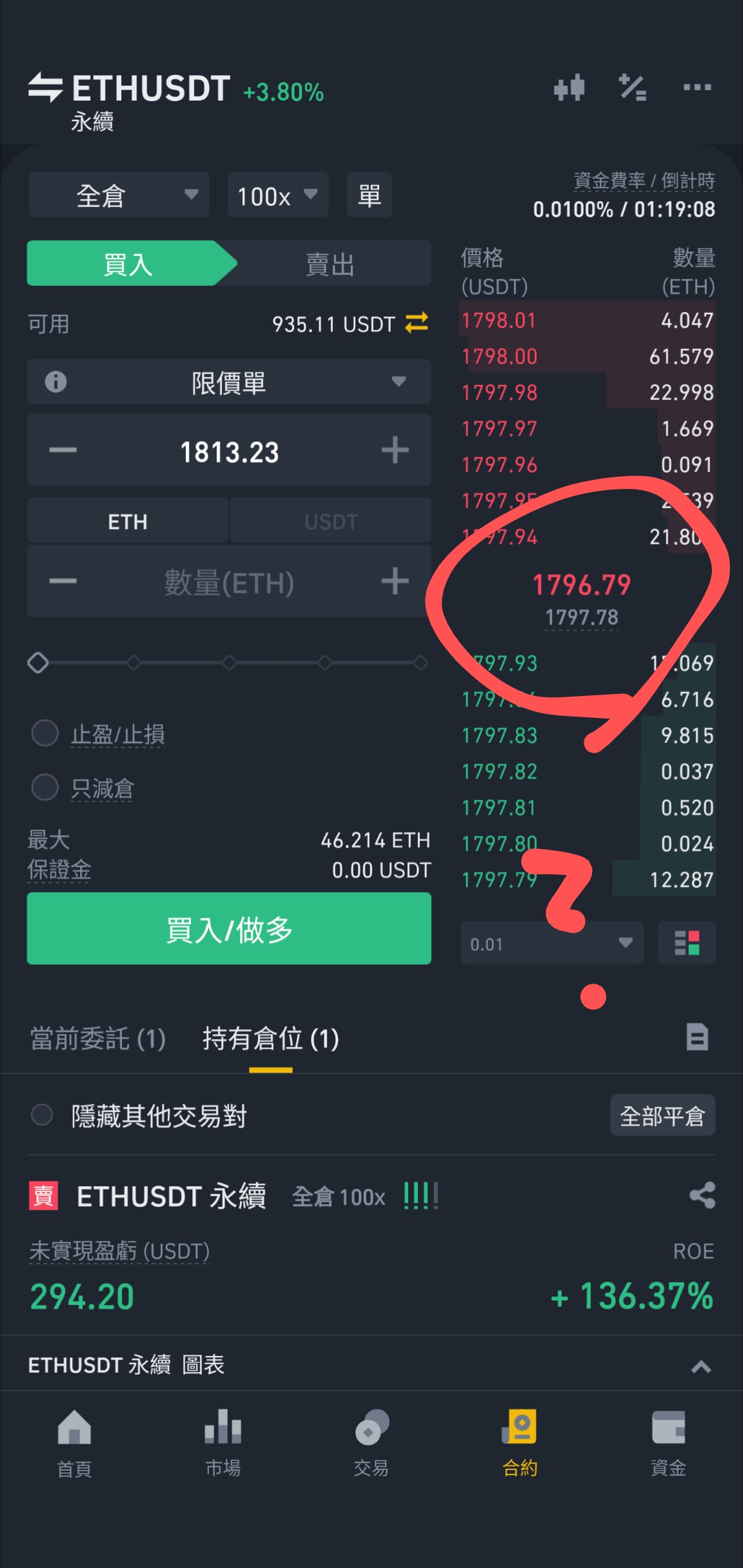Viewport: 743px width, 1568px height.
Task: Change the 100x leverage setting
Action: 278,195
